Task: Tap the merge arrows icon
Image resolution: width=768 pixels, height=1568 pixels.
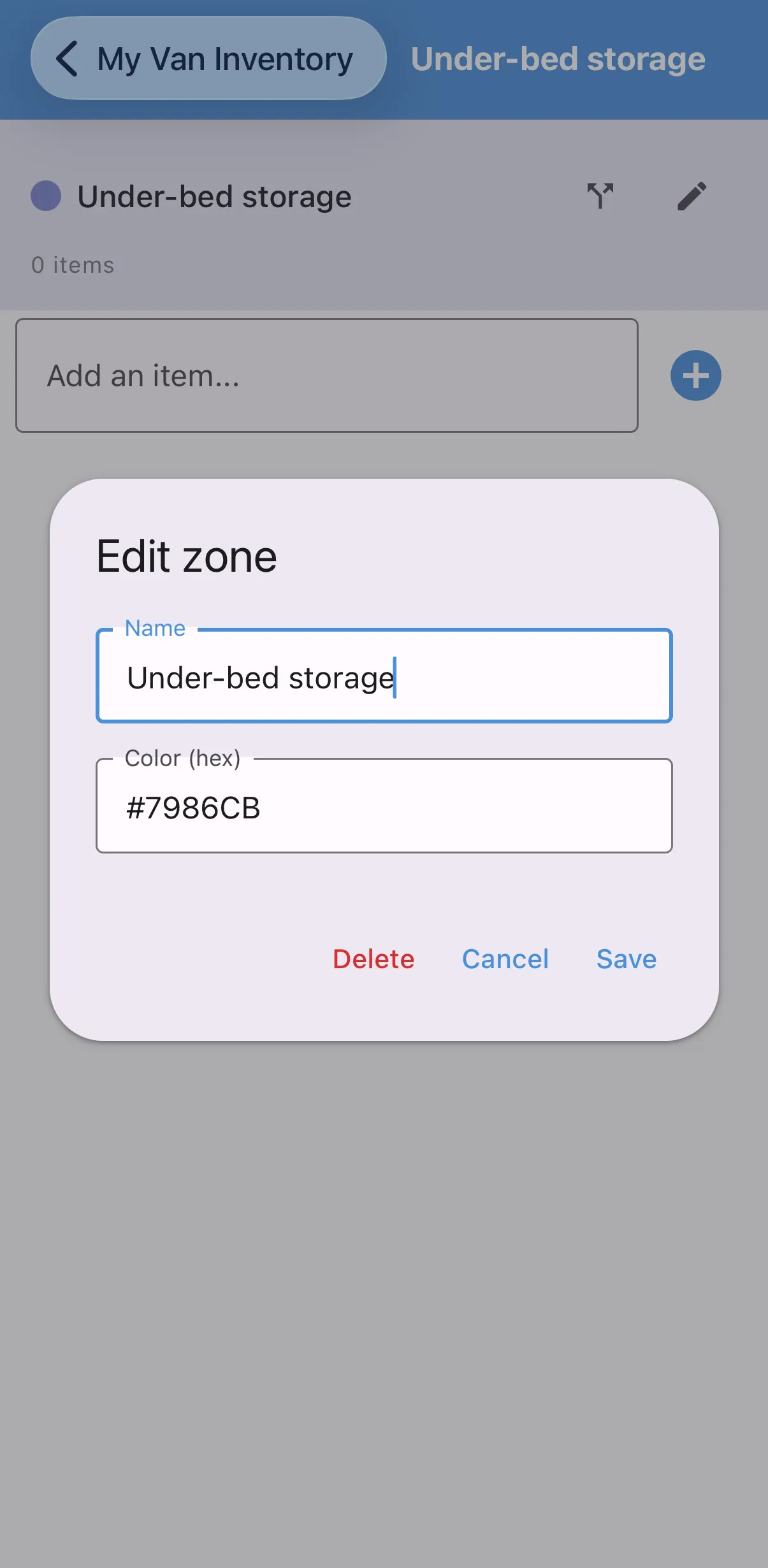Action: tap(600, 196)
